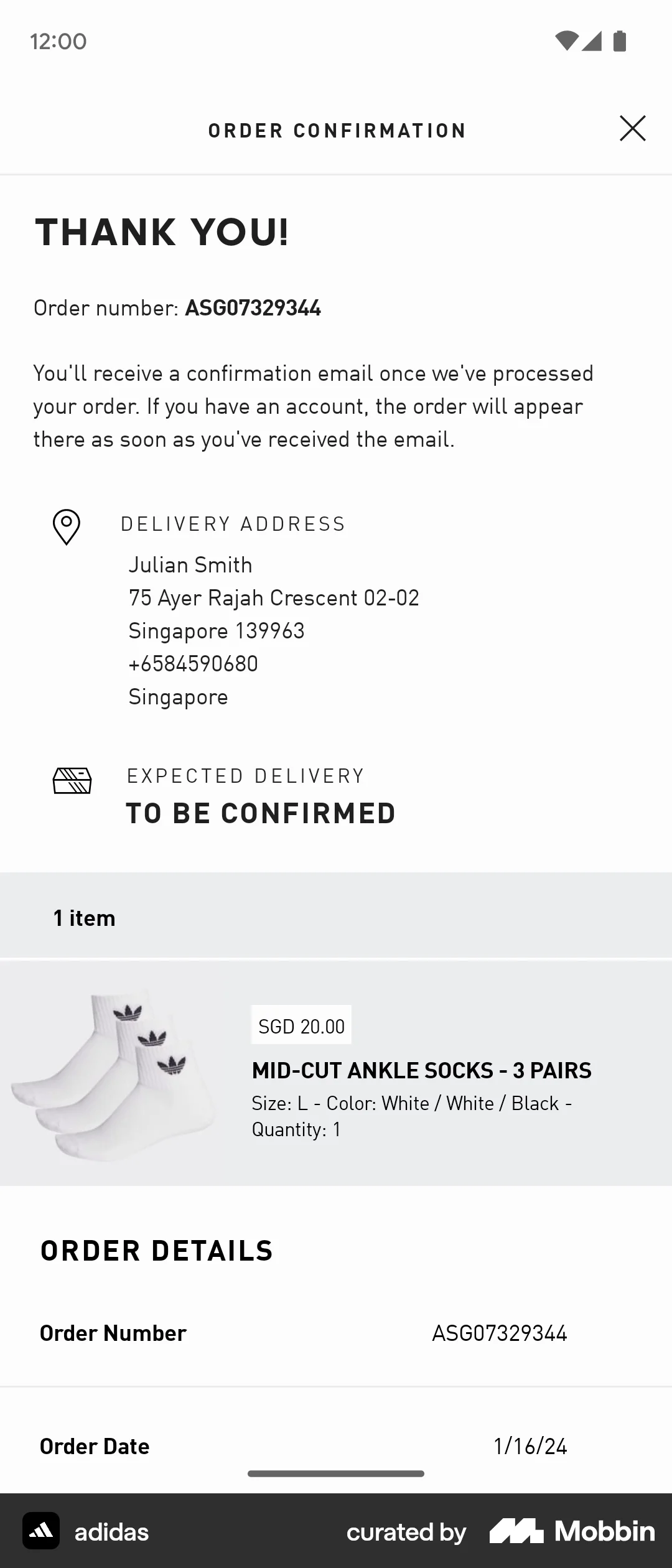Click the Order Date row
This screenshot has width=672, height=1568.
[x=336, y=1446]
